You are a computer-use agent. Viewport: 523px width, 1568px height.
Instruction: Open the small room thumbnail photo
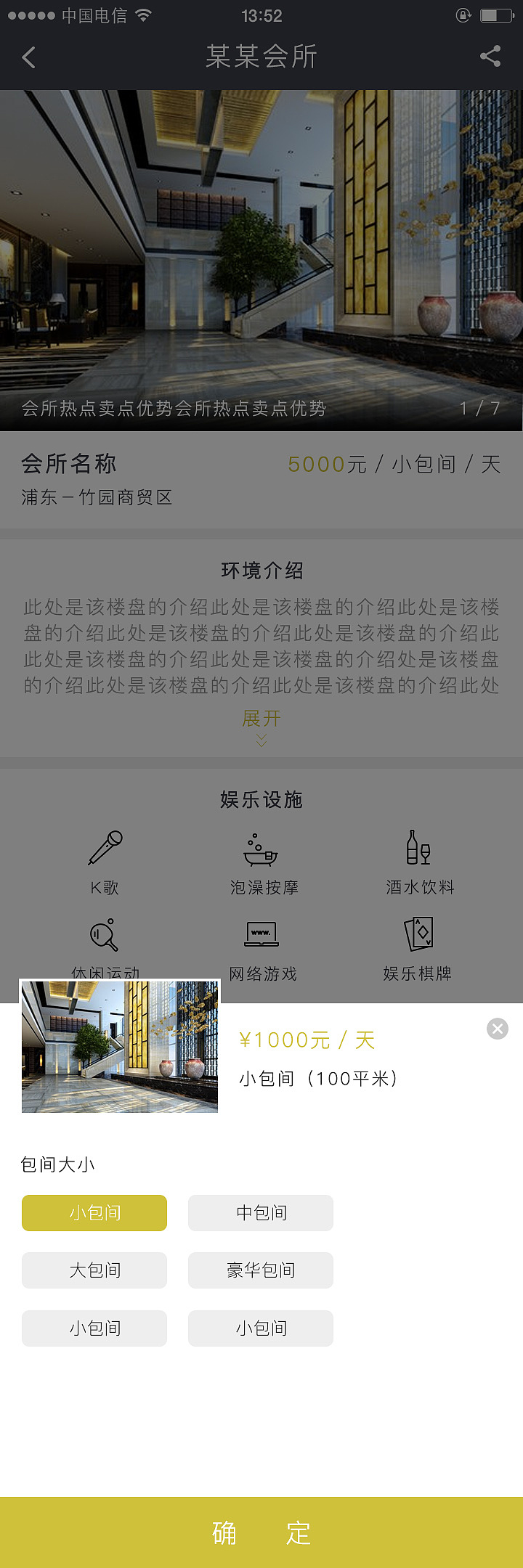119,1047
